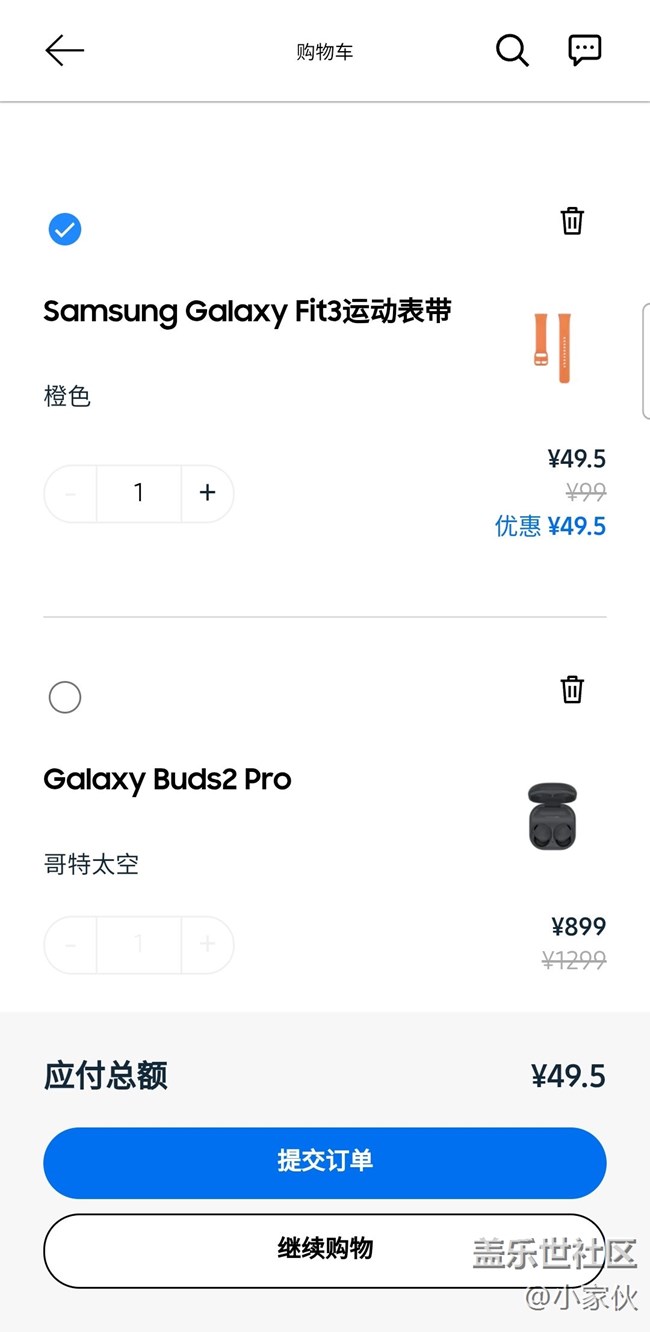Open the Galaxy Buds2 Pro product image

pos(553,816)
